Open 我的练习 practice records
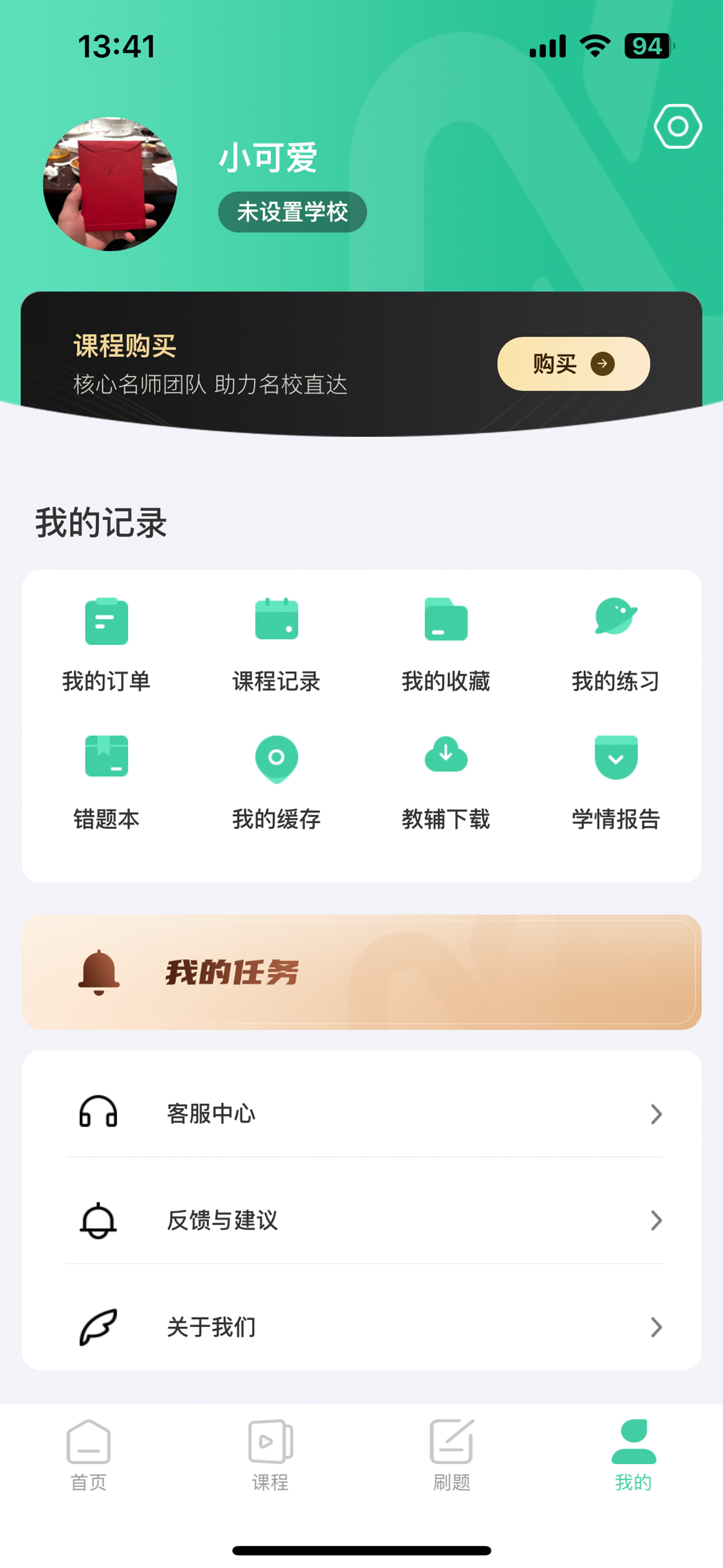Viewport: 723px width, 1568px height. click(616, 644)
